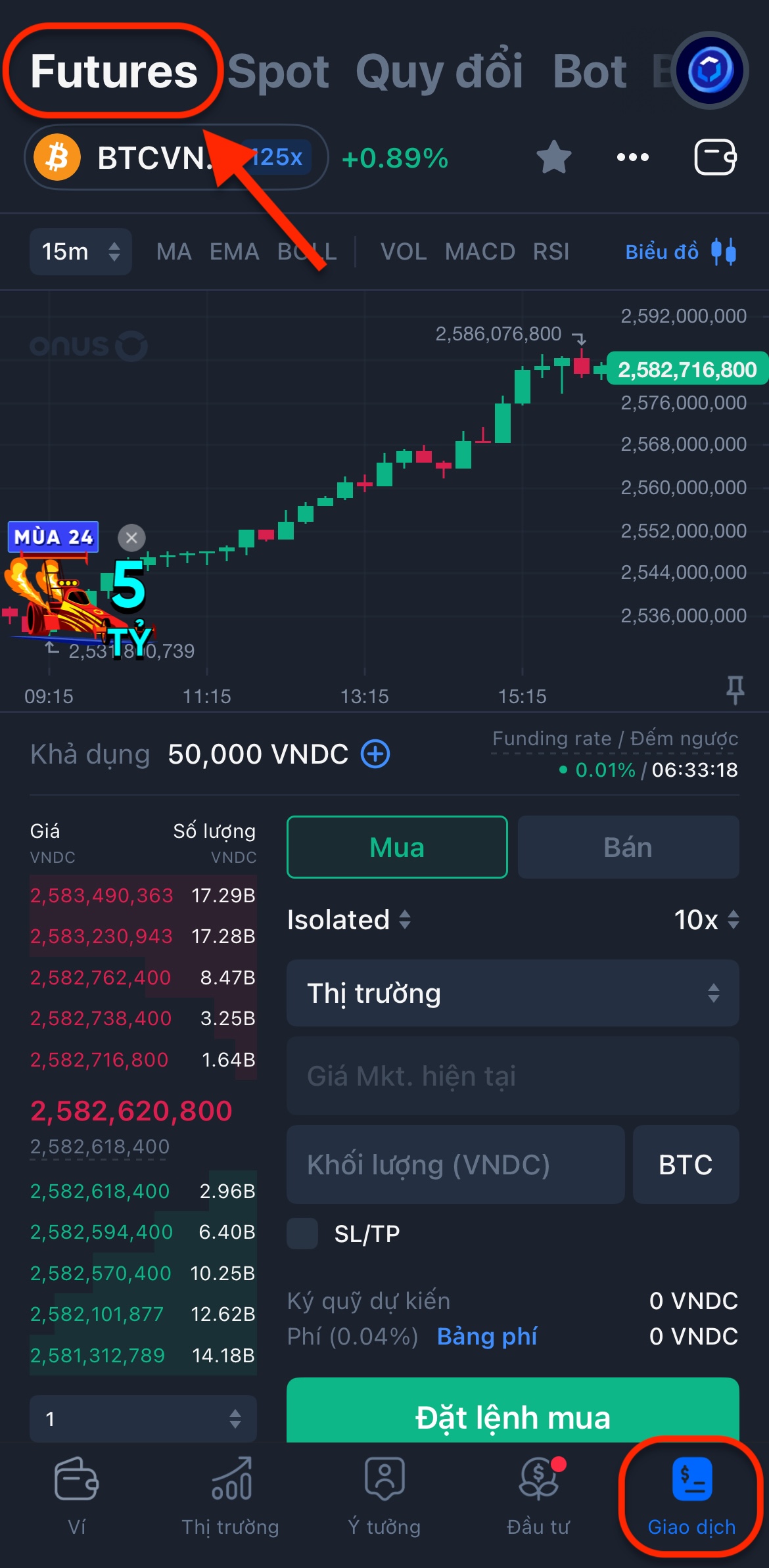Select the Bot tab

pyautogui.click(x=590, y=72)
